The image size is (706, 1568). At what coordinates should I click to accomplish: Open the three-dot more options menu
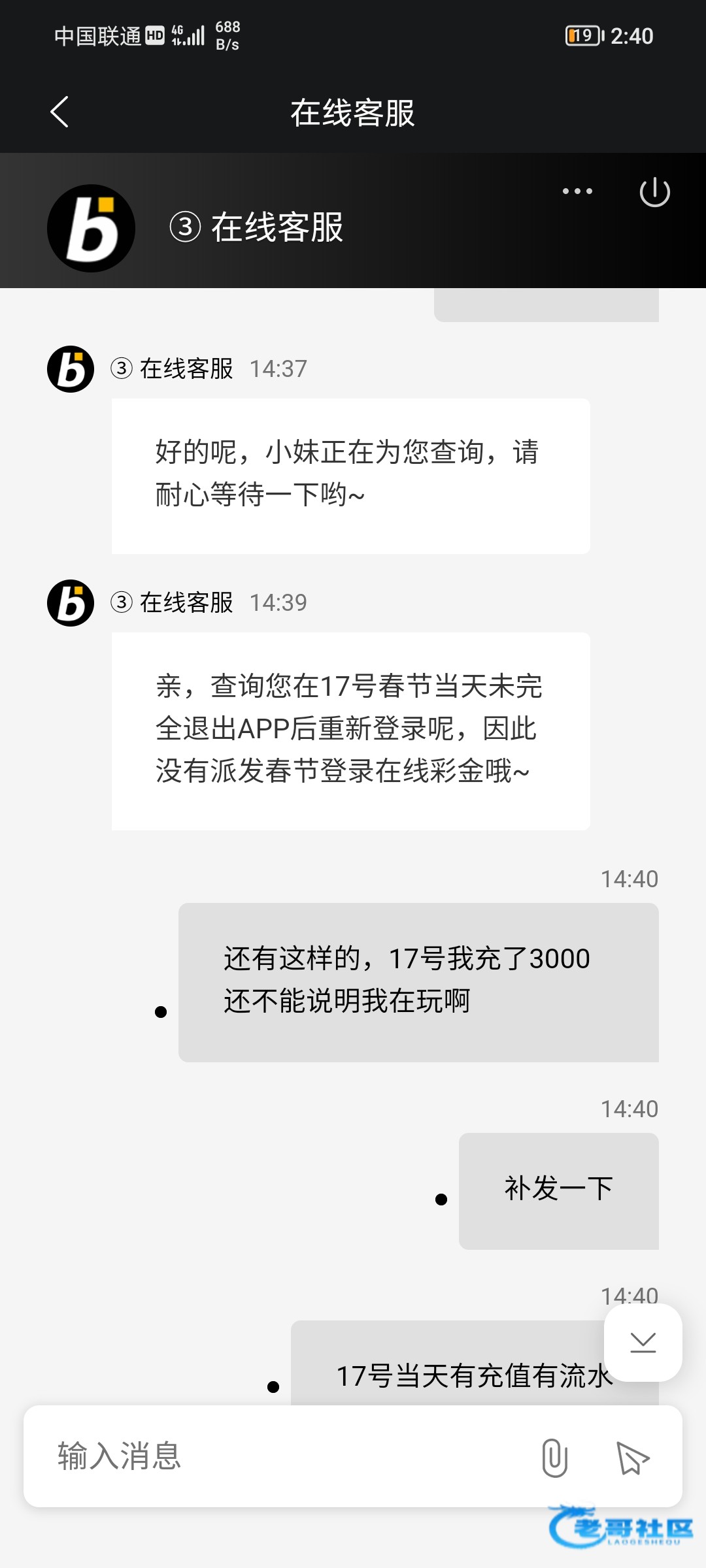click(577, 191)
